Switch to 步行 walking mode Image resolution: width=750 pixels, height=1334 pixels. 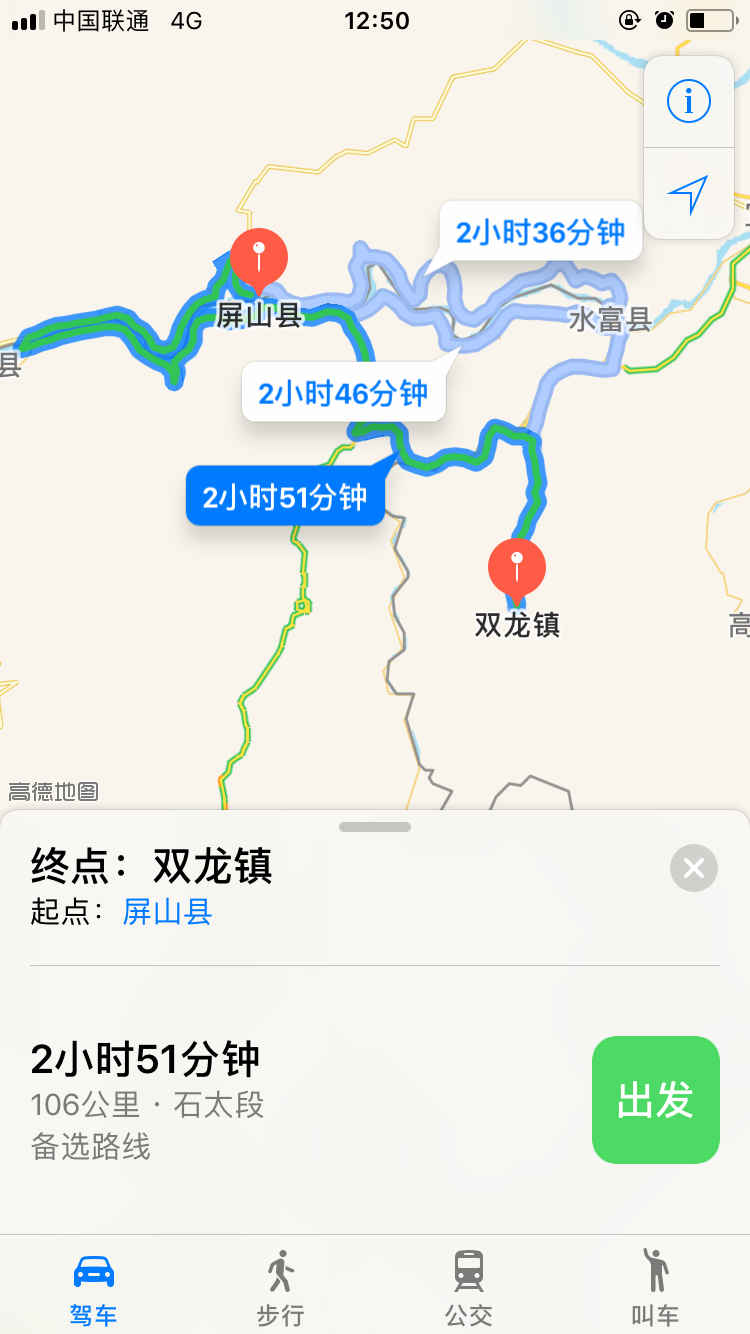[x=280, y=1287]
